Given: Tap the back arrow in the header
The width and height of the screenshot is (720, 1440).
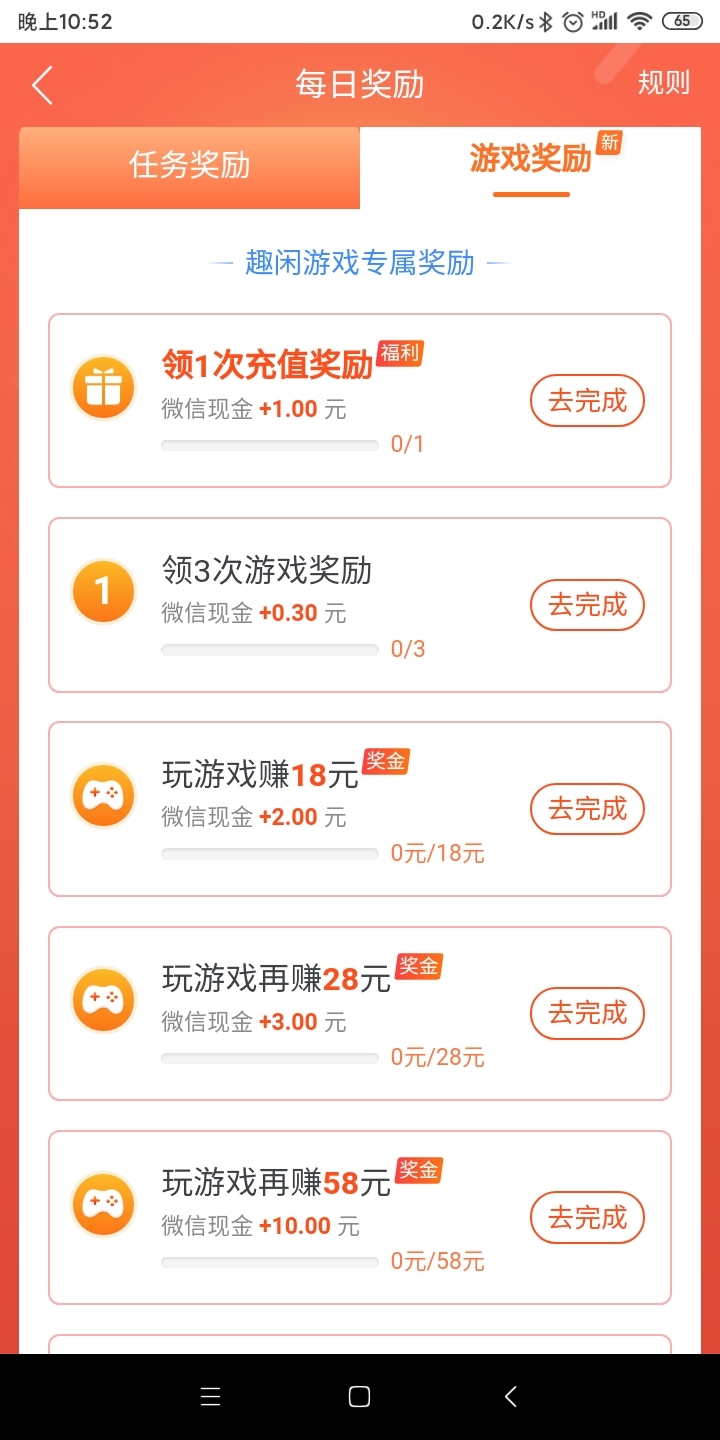Looking at the screenshot, I should (40, 85).
